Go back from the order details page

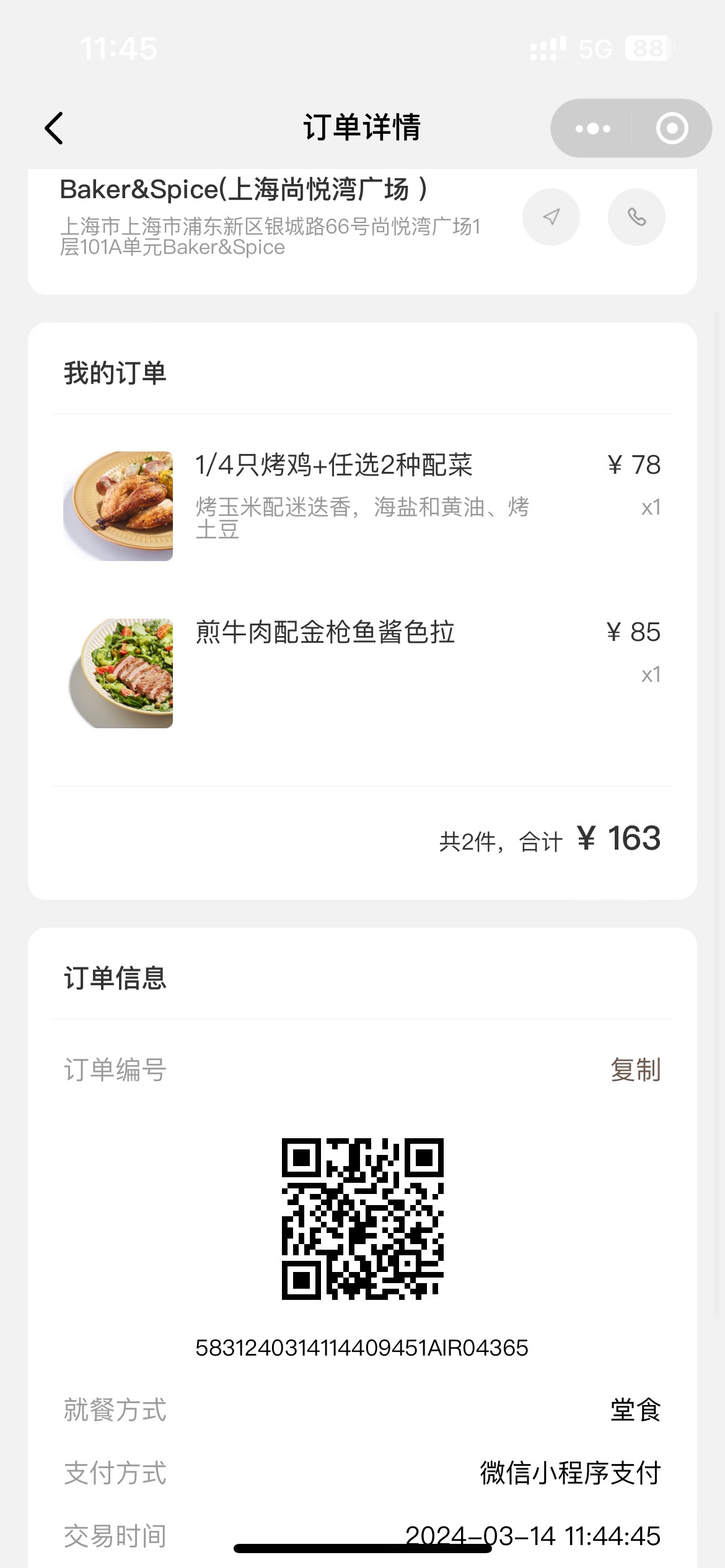pos(54,128)
